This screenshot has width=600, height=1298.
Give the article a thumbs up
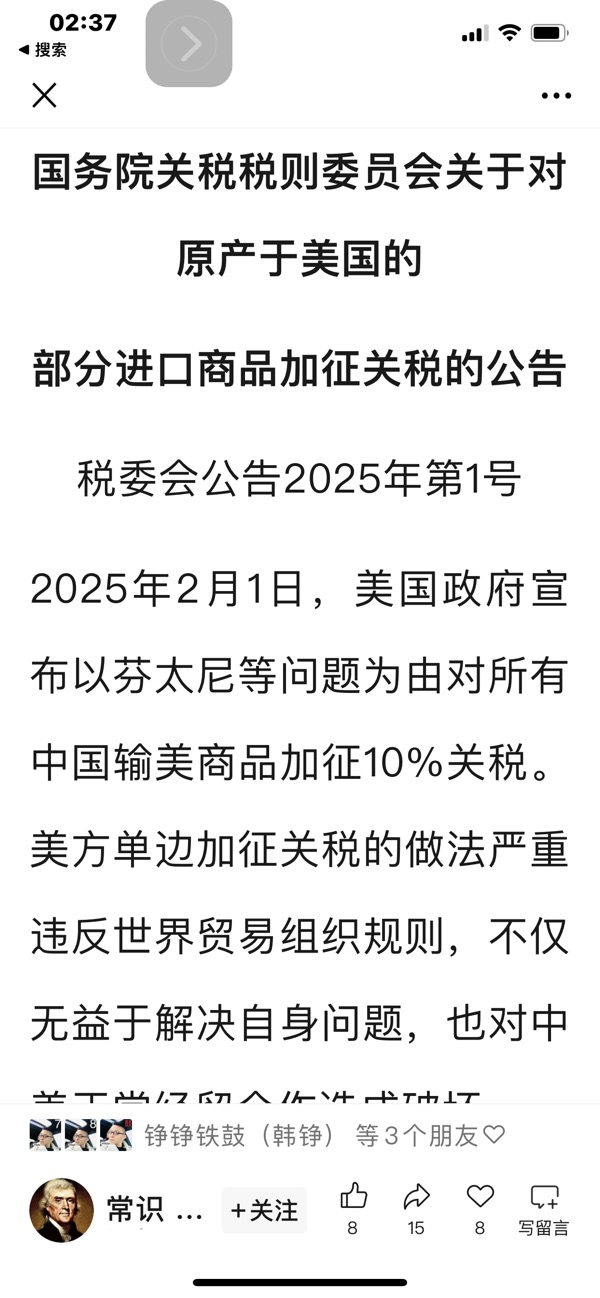tap(353, 1207)
